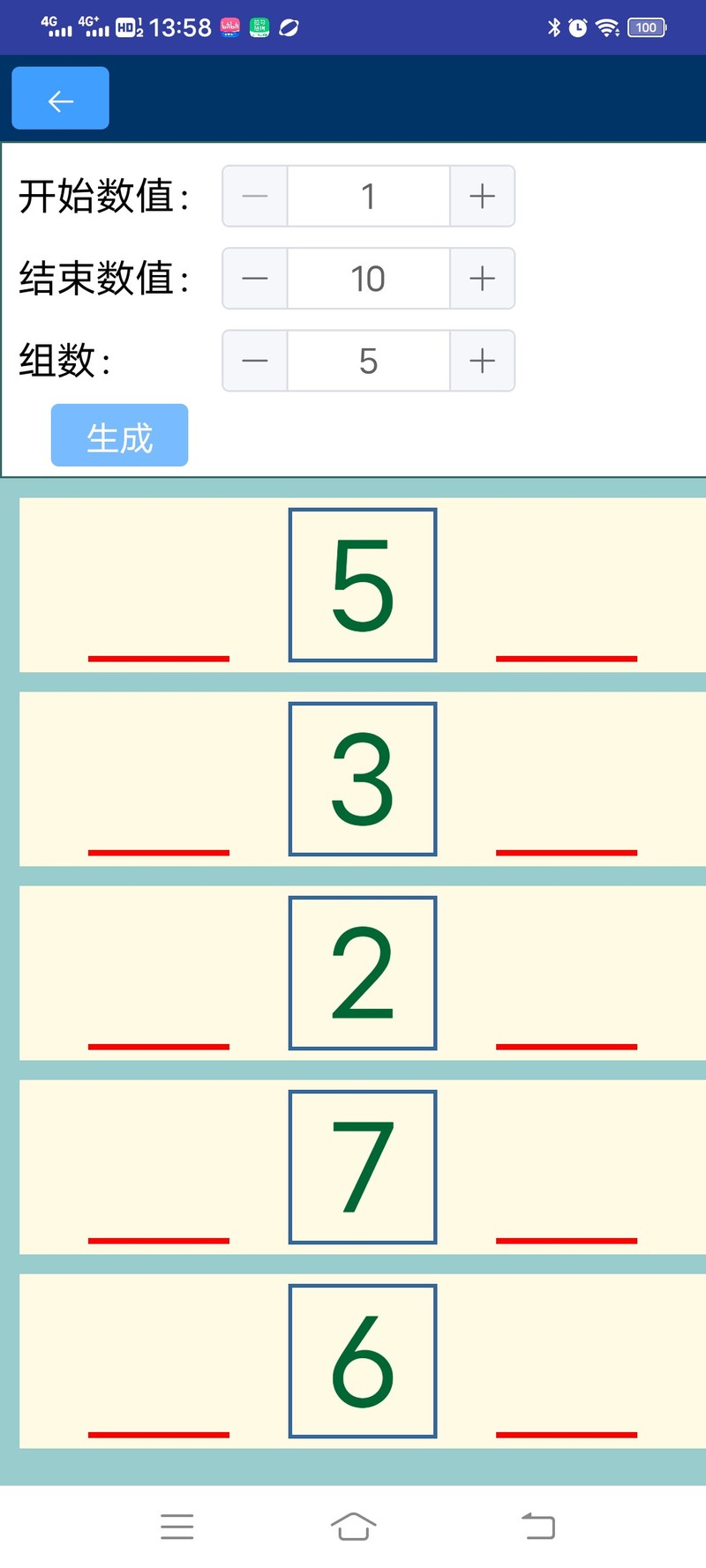Go to the system home screen
The image size is (706, 1568).
(x=353, y=1527)
